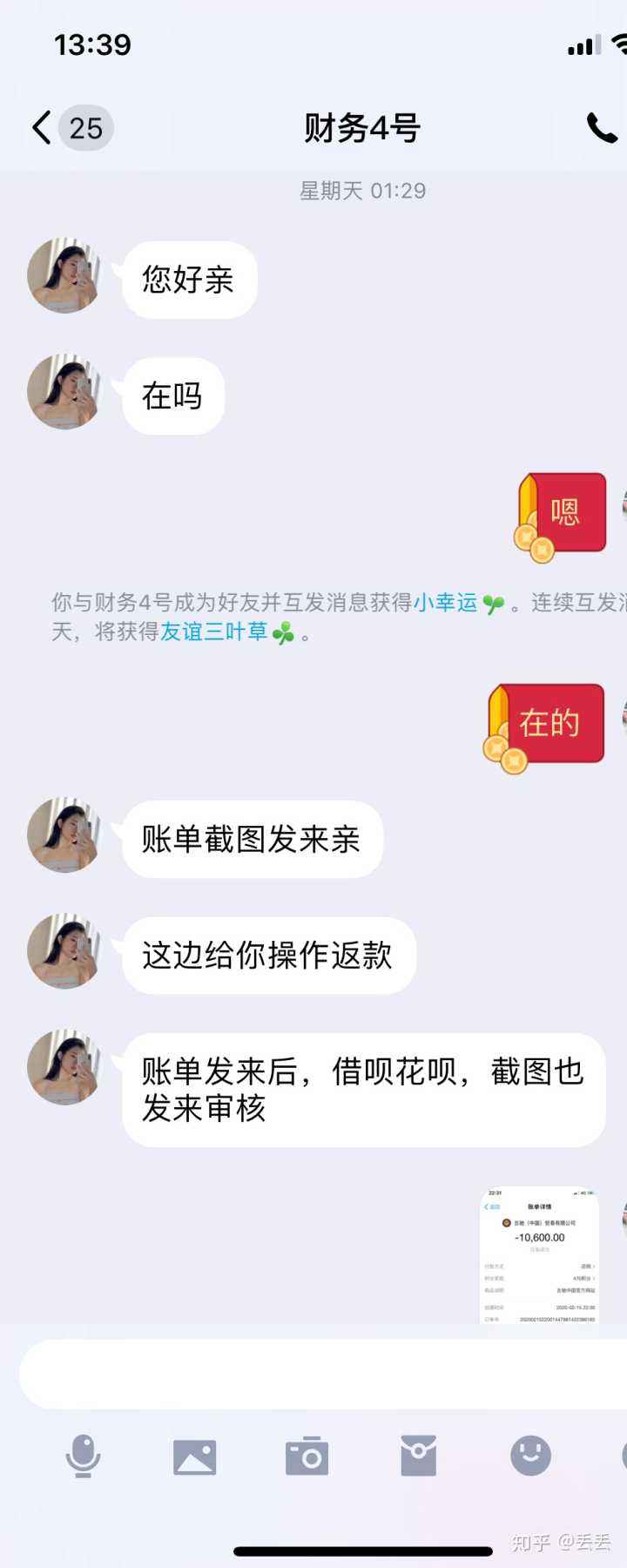The image size is (627, 1568).
Task: Tap the microphone icon to record voice
Action: (83, 1453)
